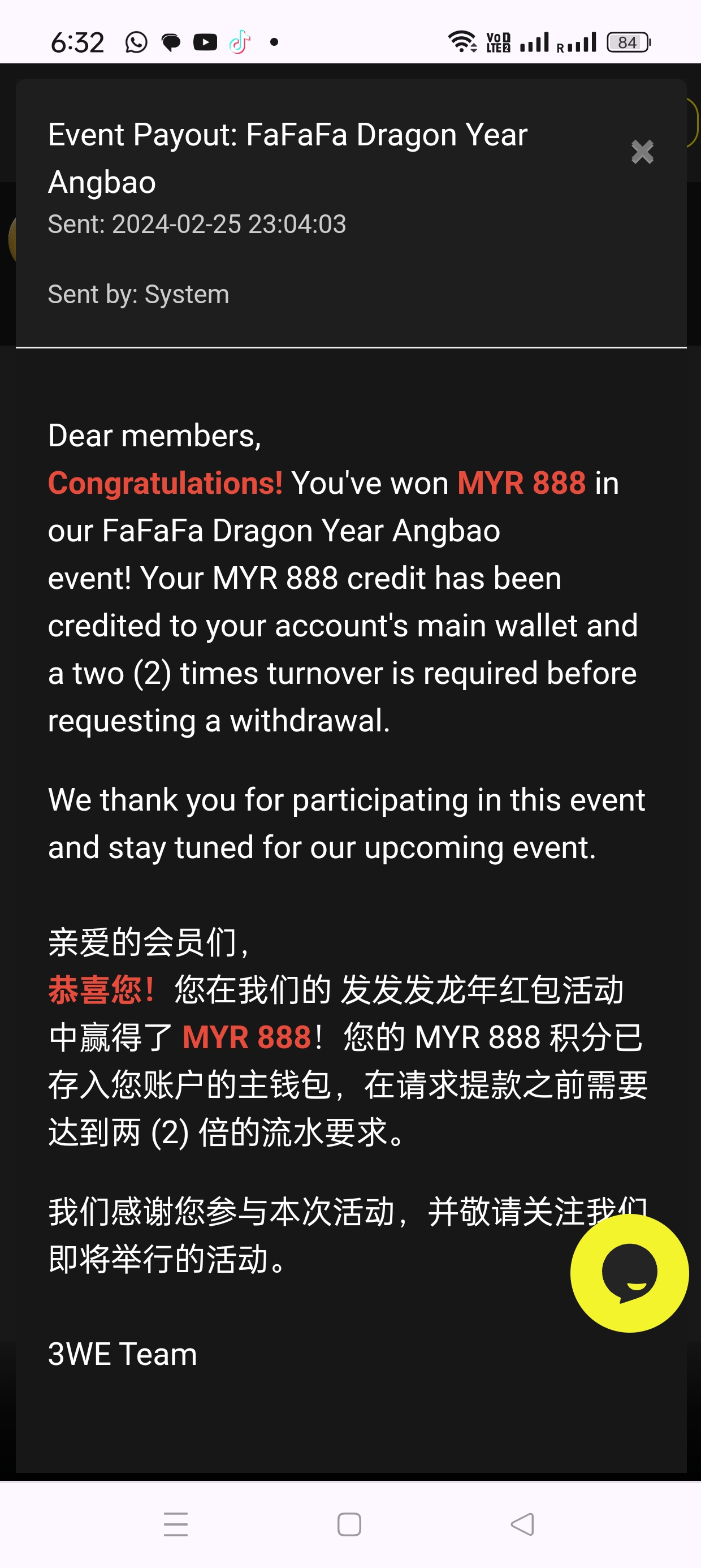Go back using the system back button
701x1568 pixels.
tap(522, 1524)
